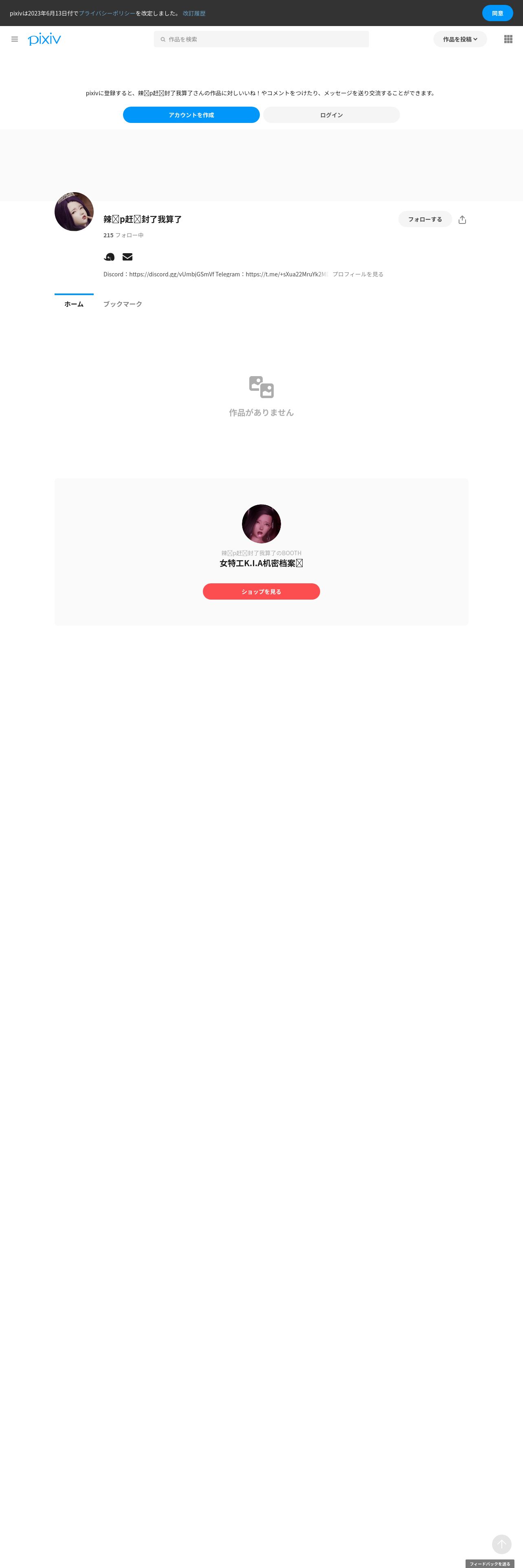Switch to the ブックマーク tab
This screenshot has height=1568, width=523.
[122, 304]
